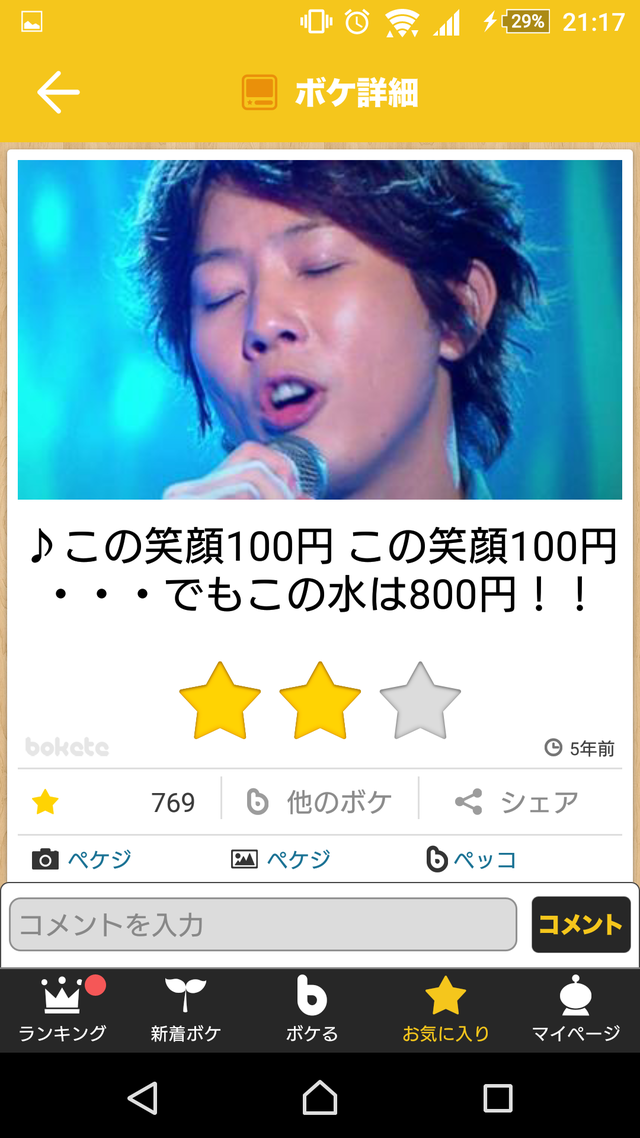This screenshot has width=640, height=1138.
Task: Select the お気に入り tab
Action: pos(445,1010)
